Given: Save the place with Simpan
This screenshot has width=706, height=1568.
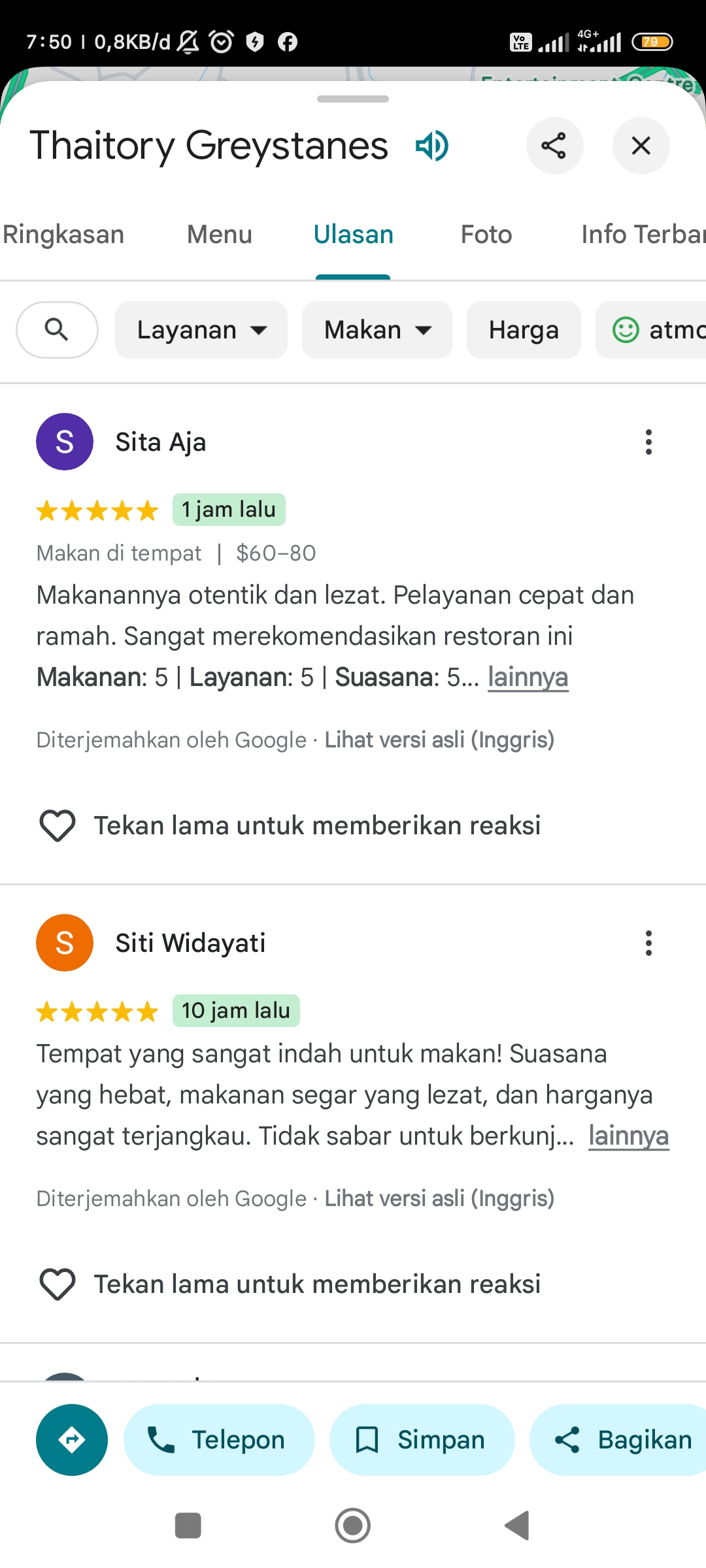Looking at the screenshot, I should (422, 1440).
